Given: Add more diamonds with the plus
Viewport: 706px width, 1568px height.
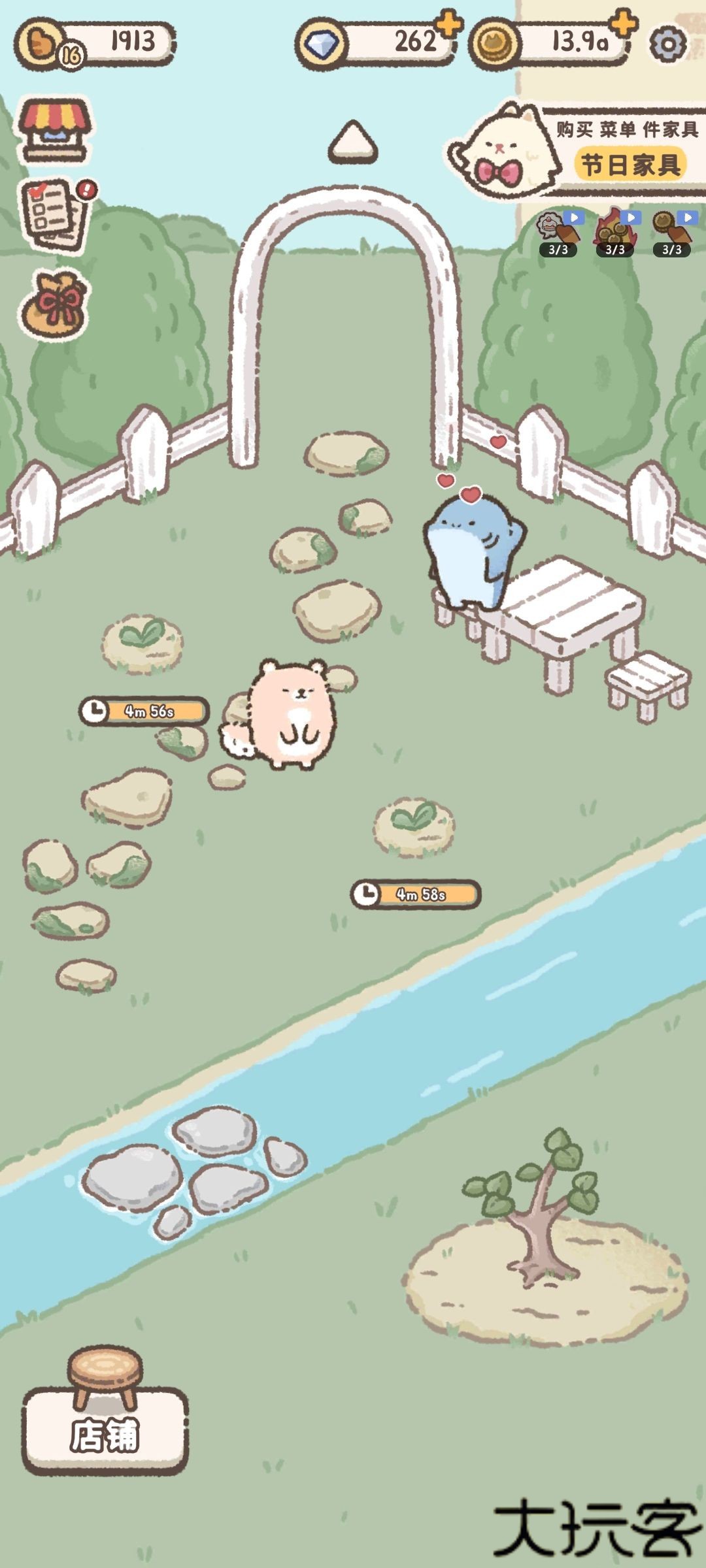Looking at the screenshot, I should (448, 26).
